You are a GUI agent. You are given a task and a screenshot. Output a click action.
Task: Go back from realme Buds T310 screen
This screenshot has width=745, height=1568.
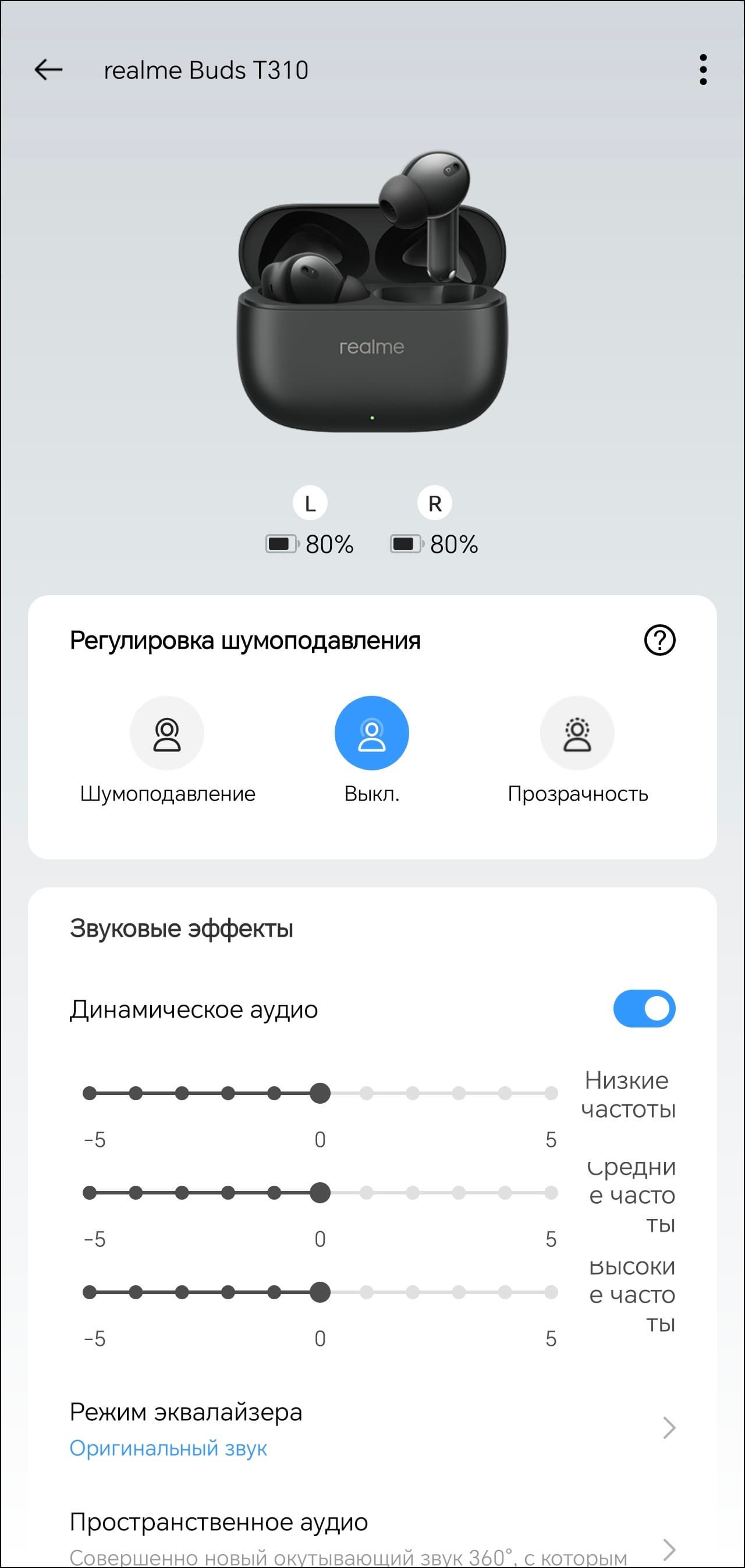click(48, 70)
